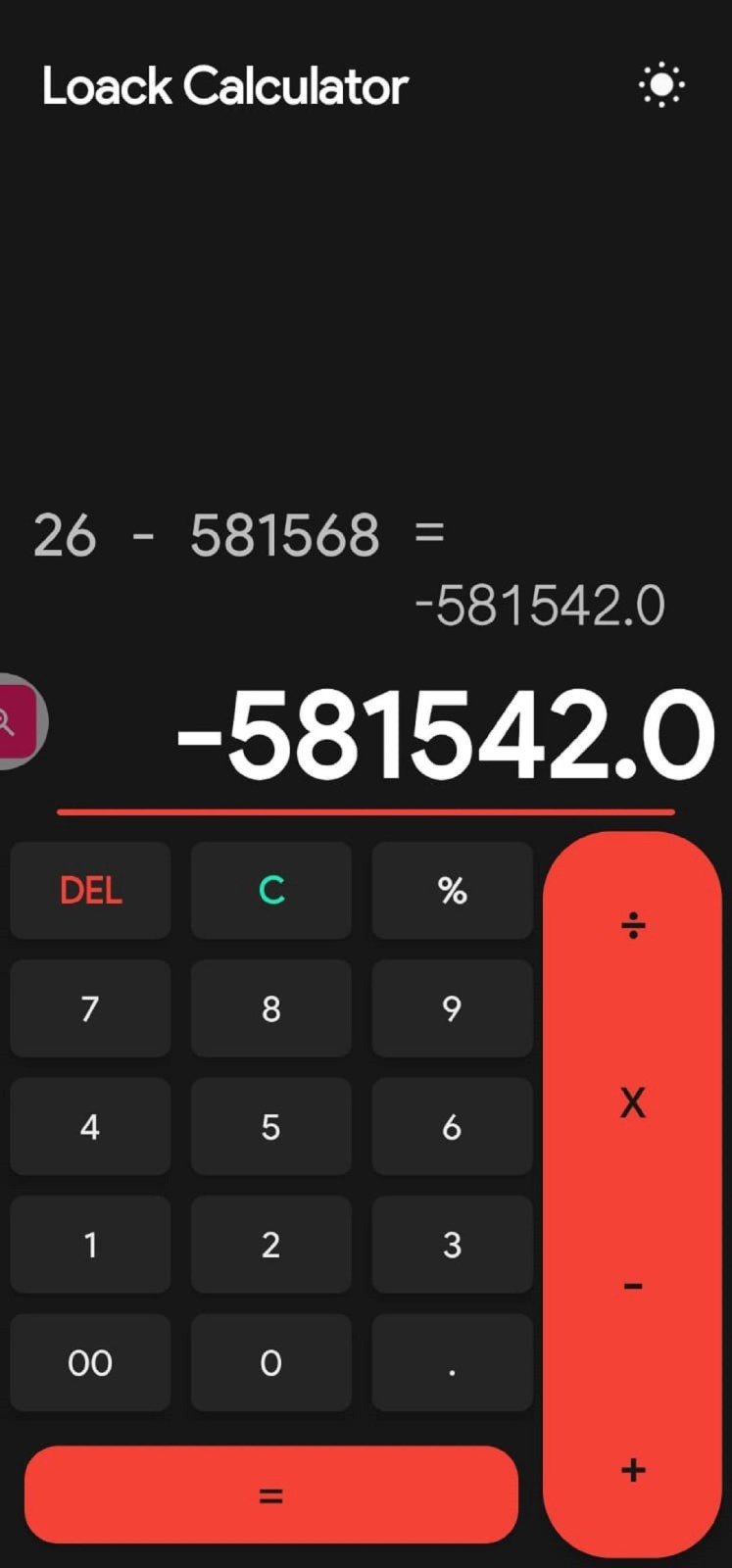Enter digit 8
The image size is (732, 1568).
(271, 1008)
